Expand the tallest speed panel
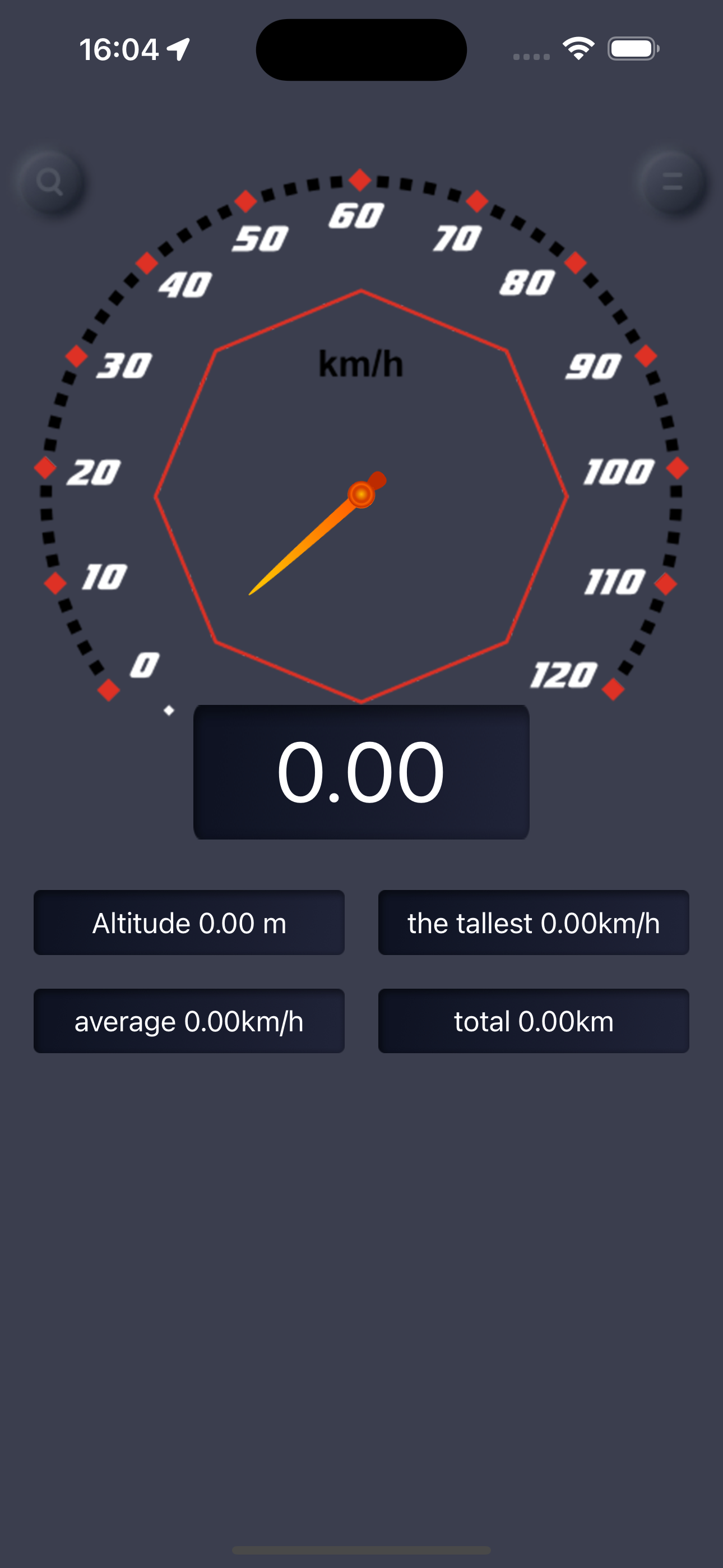This screenshot has width=723, height=1568. click(533, 923)
